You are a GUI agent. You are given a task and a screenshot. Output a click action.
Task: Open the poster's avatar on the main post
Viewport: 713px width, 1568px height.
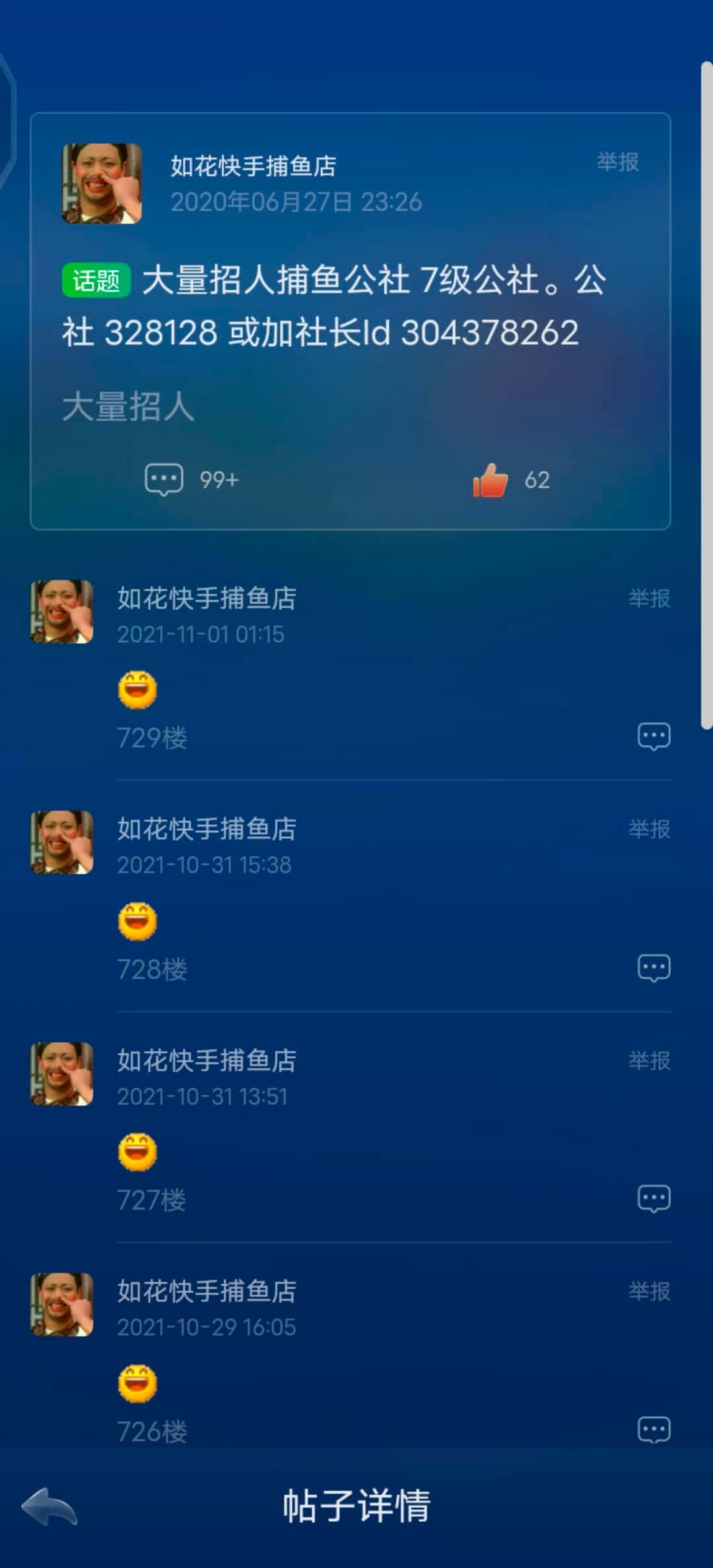(101, 183)
